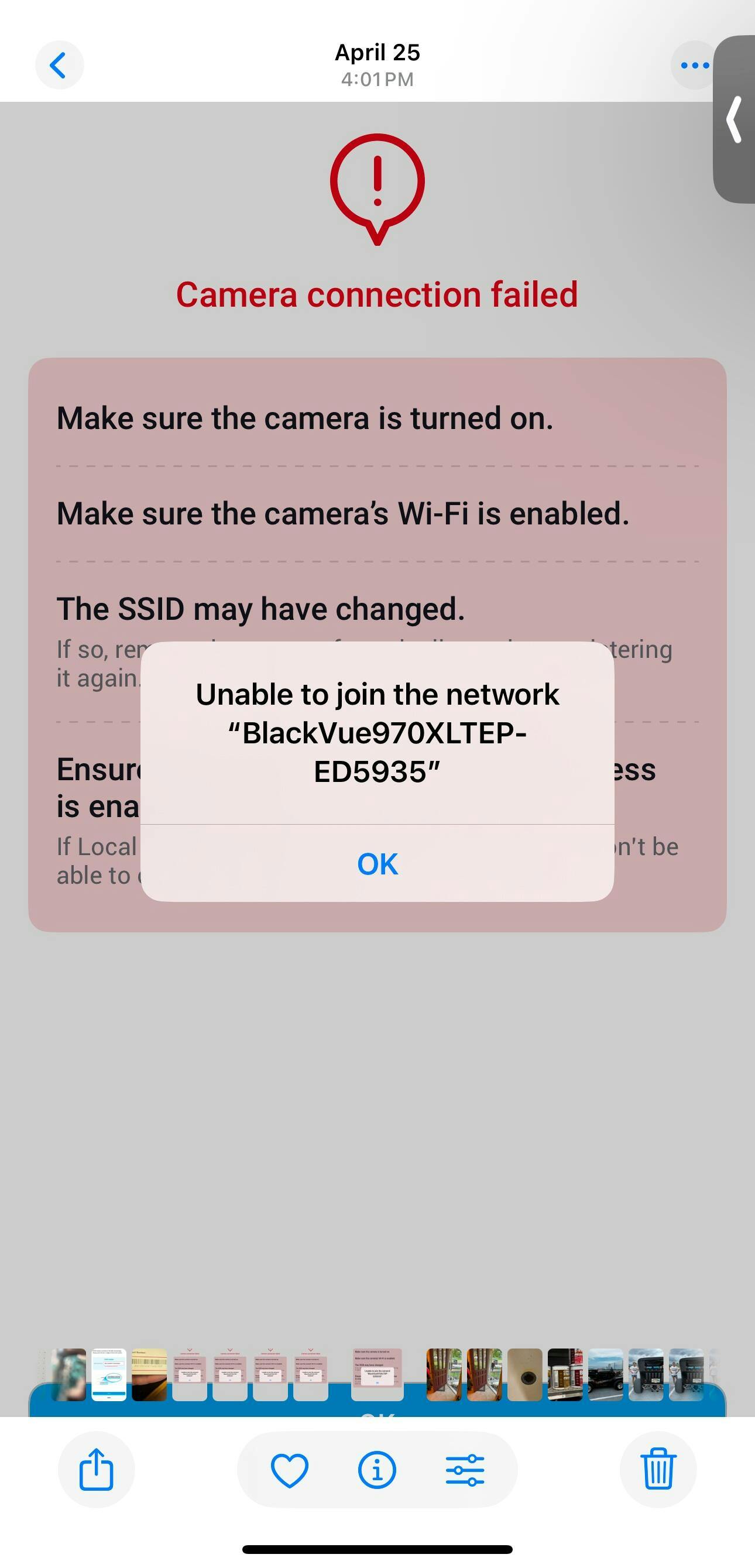
Task: Expand the side panel handle arrow
Action: tap(735, 119)
